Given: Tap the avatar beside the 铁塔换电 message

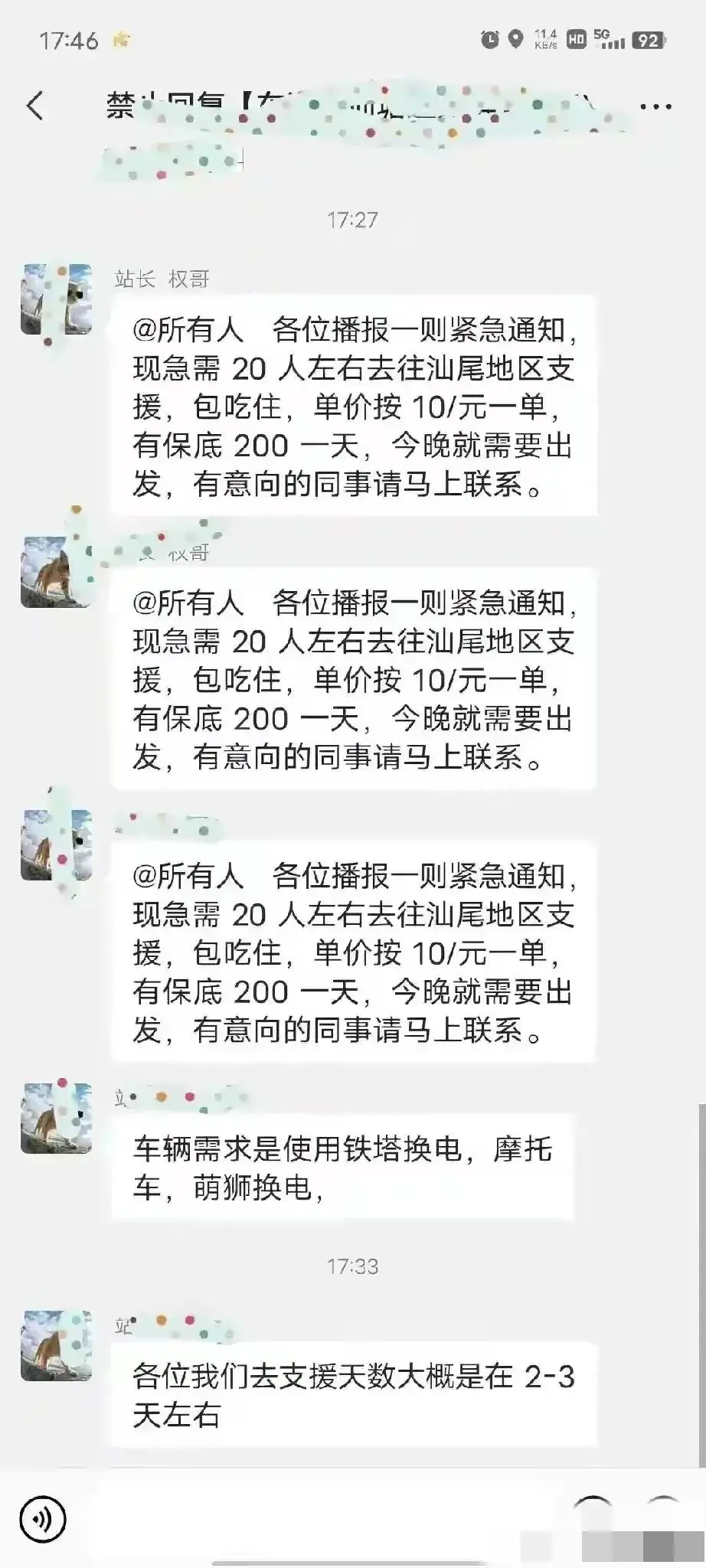Looking at the screenshot, I should 56,1118.
